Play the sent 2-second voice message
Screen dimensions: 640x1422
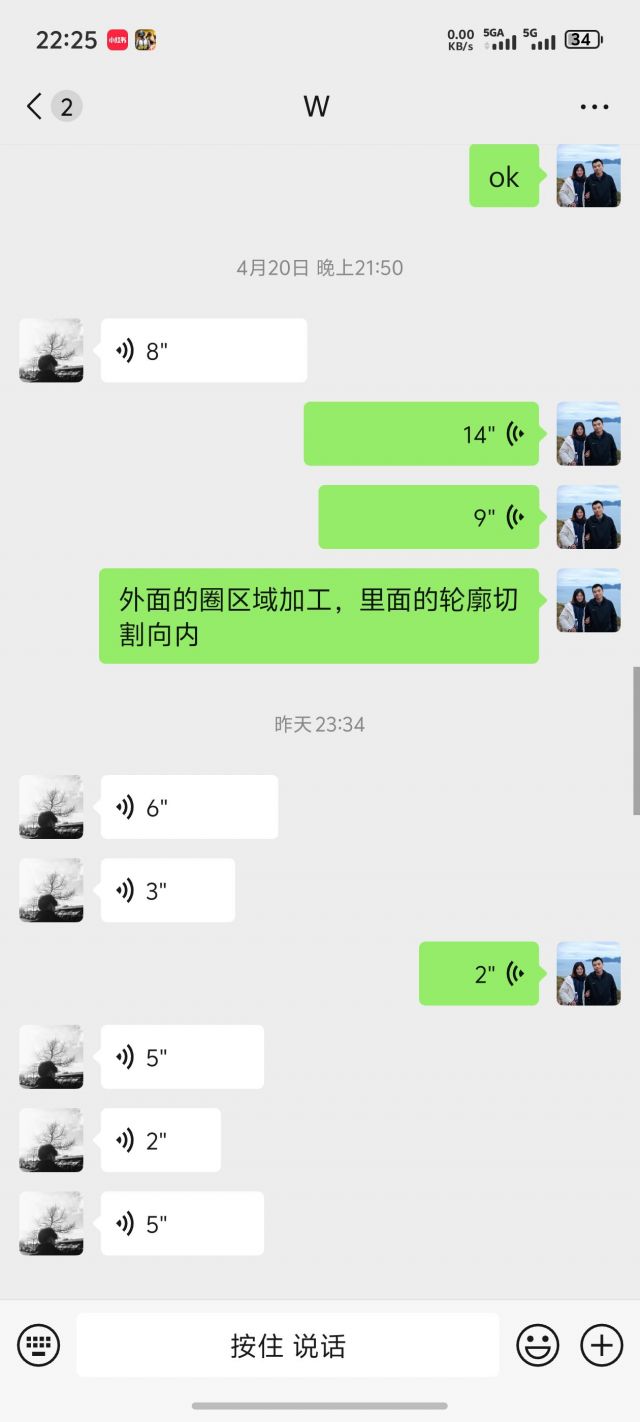(478, 973)
